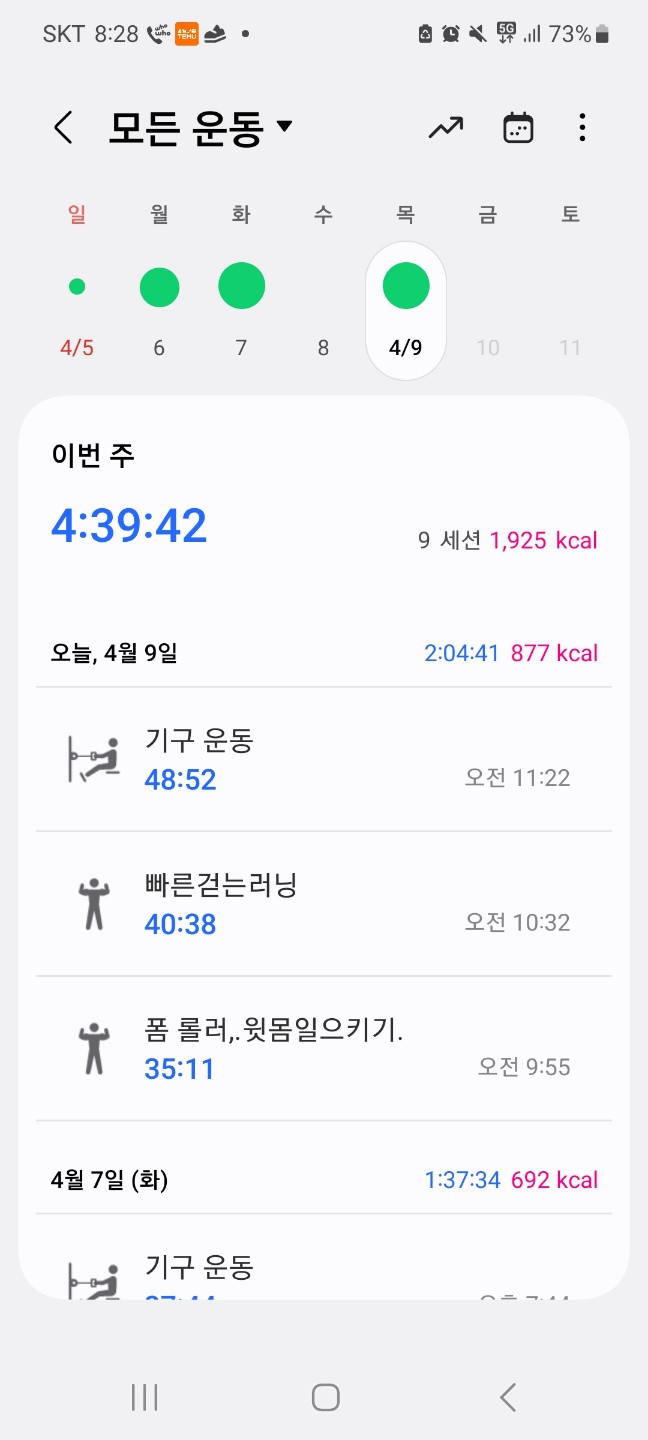Open the 모든 운동 exercise type dropdown
The height and width of the screenshot is (1440, 648).
tap(200, 128)
